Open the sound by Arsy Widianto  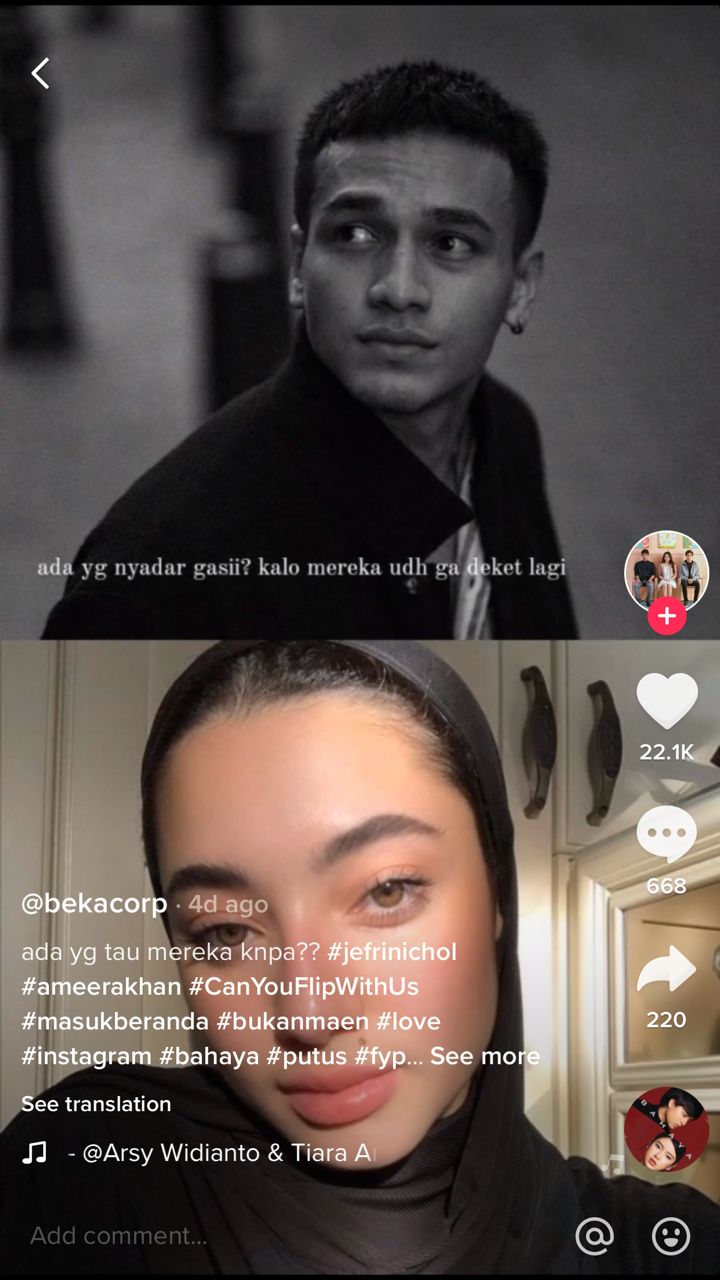[220, 1153]
